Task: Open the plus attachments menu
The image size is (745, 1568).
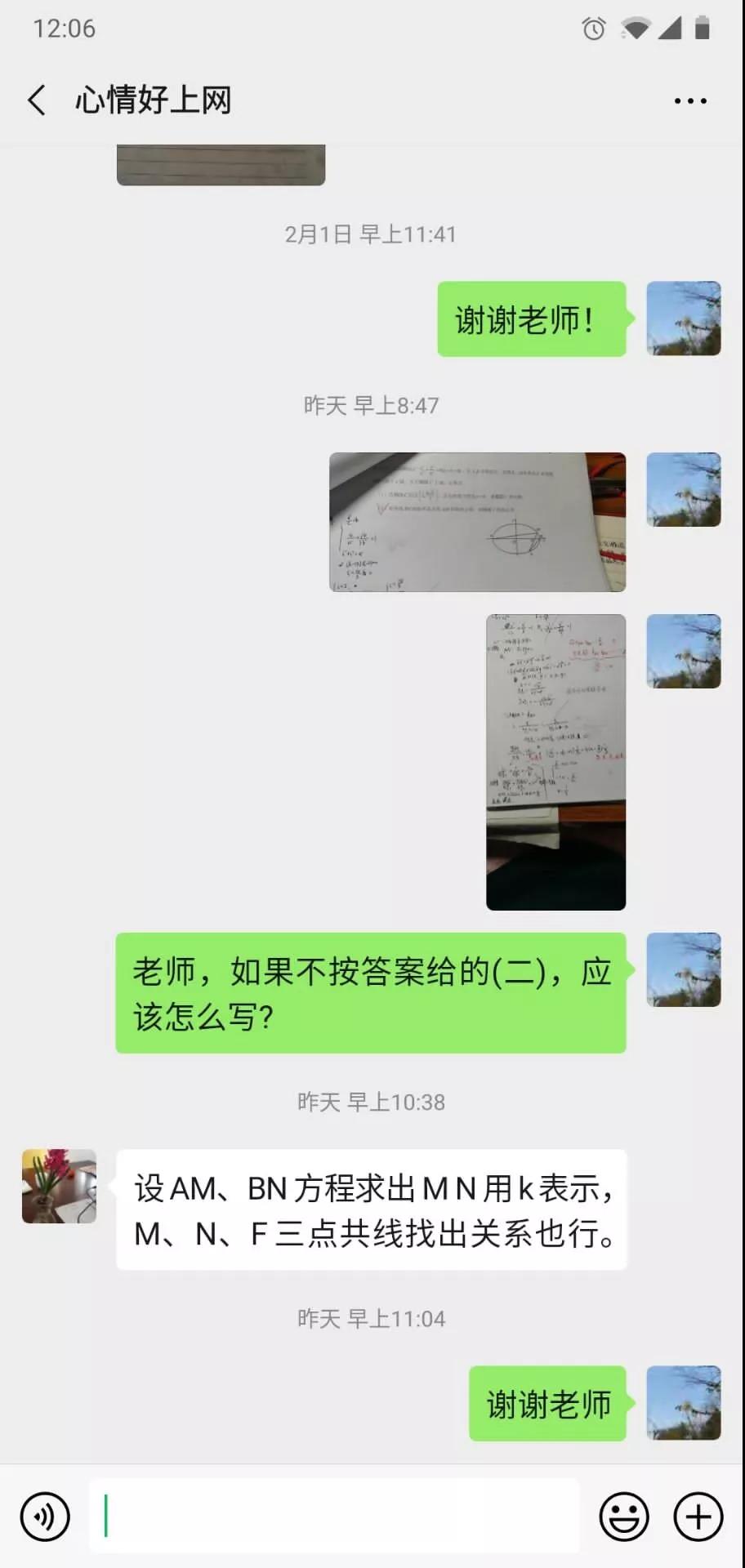Action: [x=698, y=1517]
